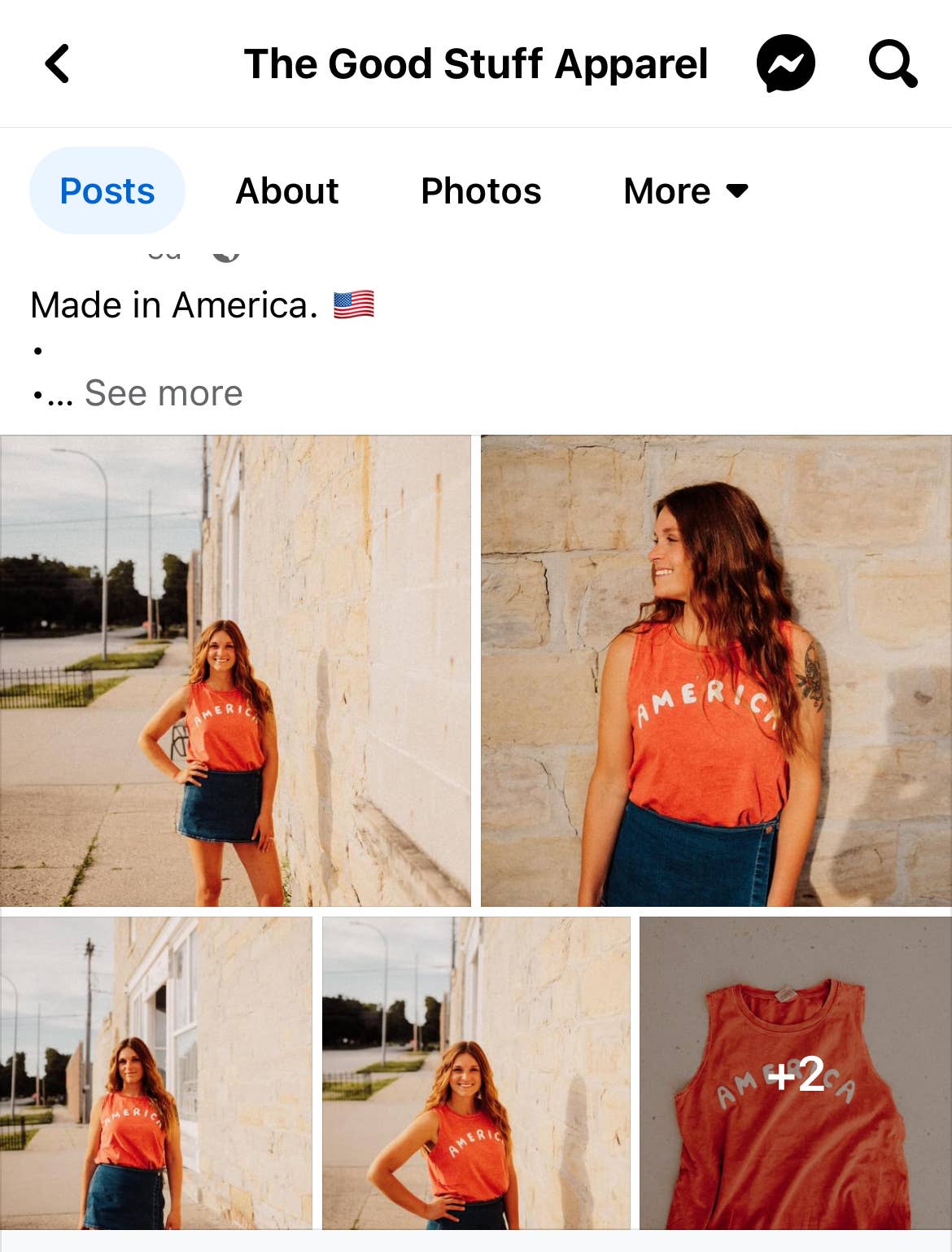Open the smiling hand-on-hip photo
The image size is (952, 1252).
coord(476,1073)
